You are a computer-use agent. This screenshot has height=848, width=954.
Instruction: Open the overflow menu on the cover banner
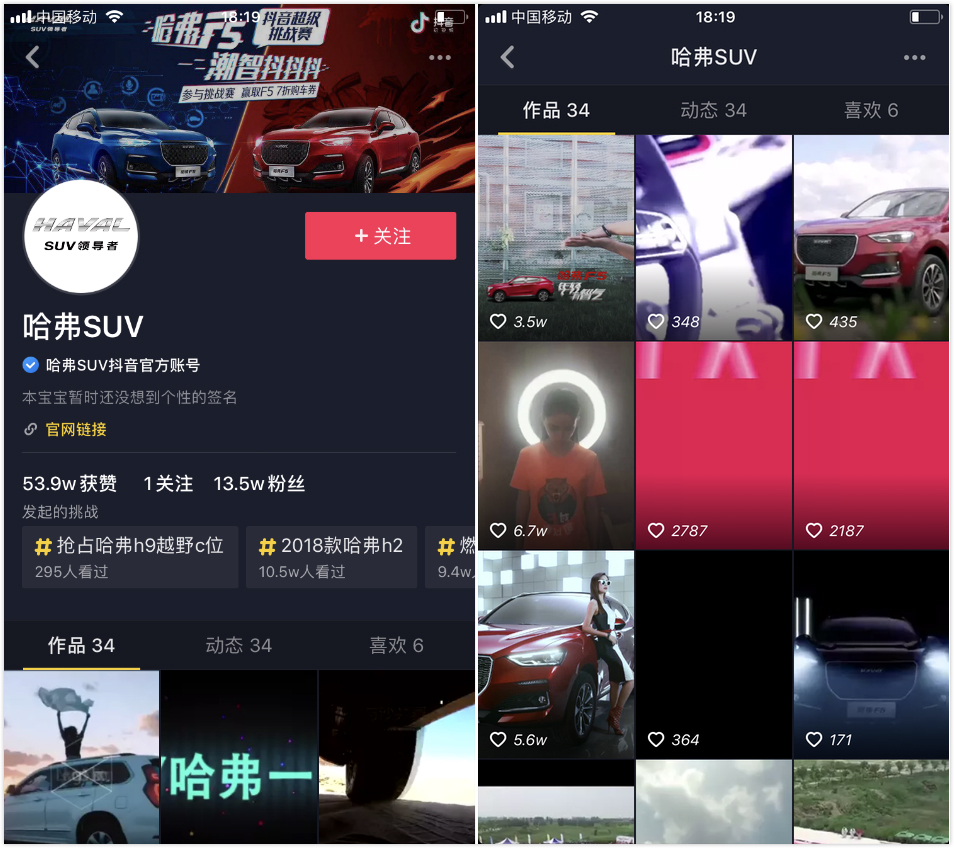coord(440,58)
